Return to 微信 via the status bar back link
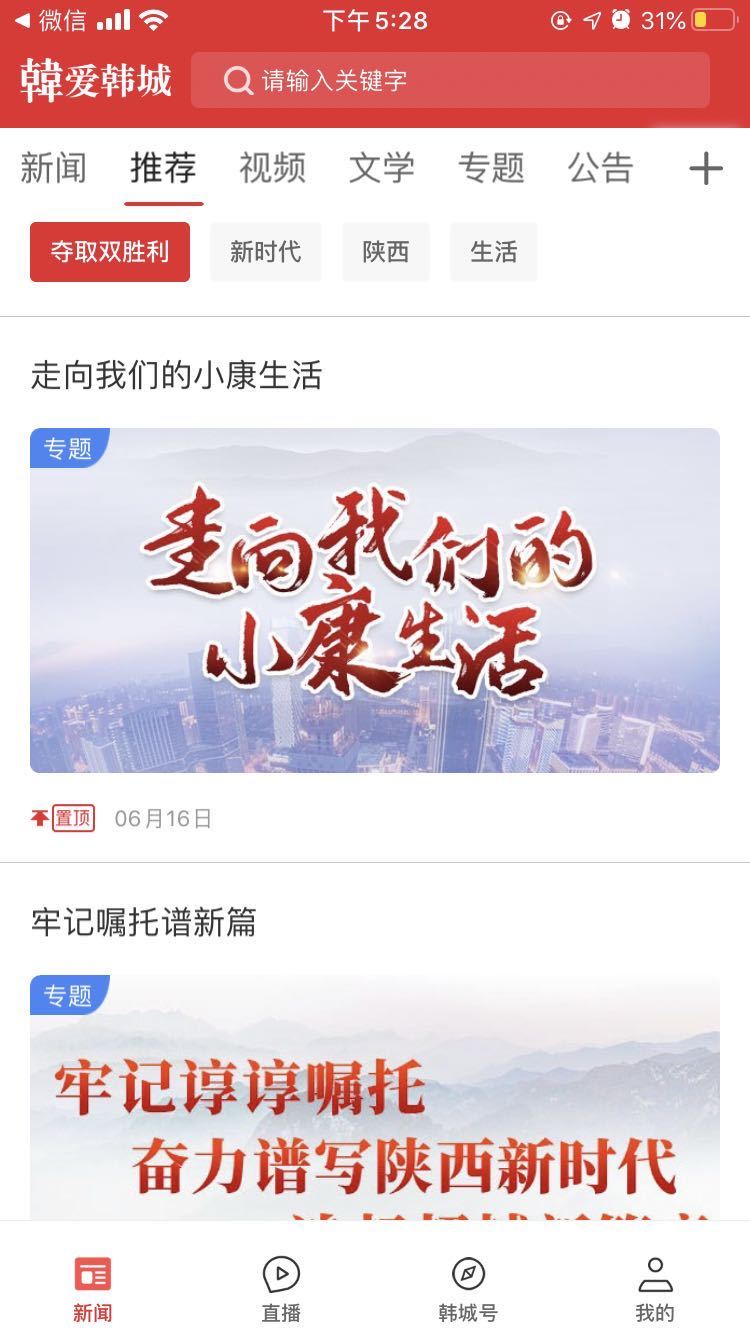Image resolution: width=750 pixels, height=1334 pixels. (50, 20)
